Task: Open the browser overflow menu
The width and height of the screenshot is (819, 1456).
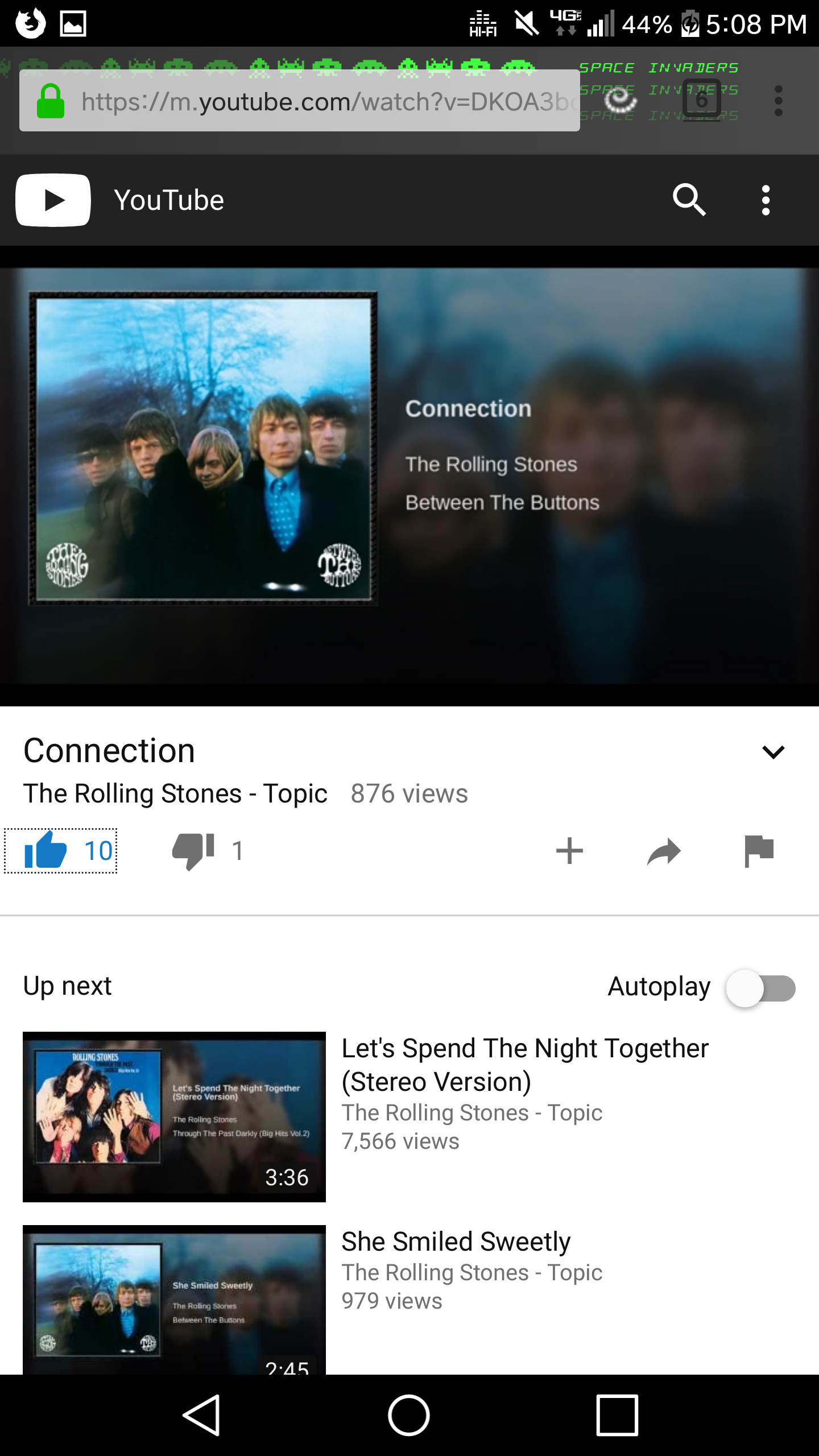Action: (x=778, y=101)
